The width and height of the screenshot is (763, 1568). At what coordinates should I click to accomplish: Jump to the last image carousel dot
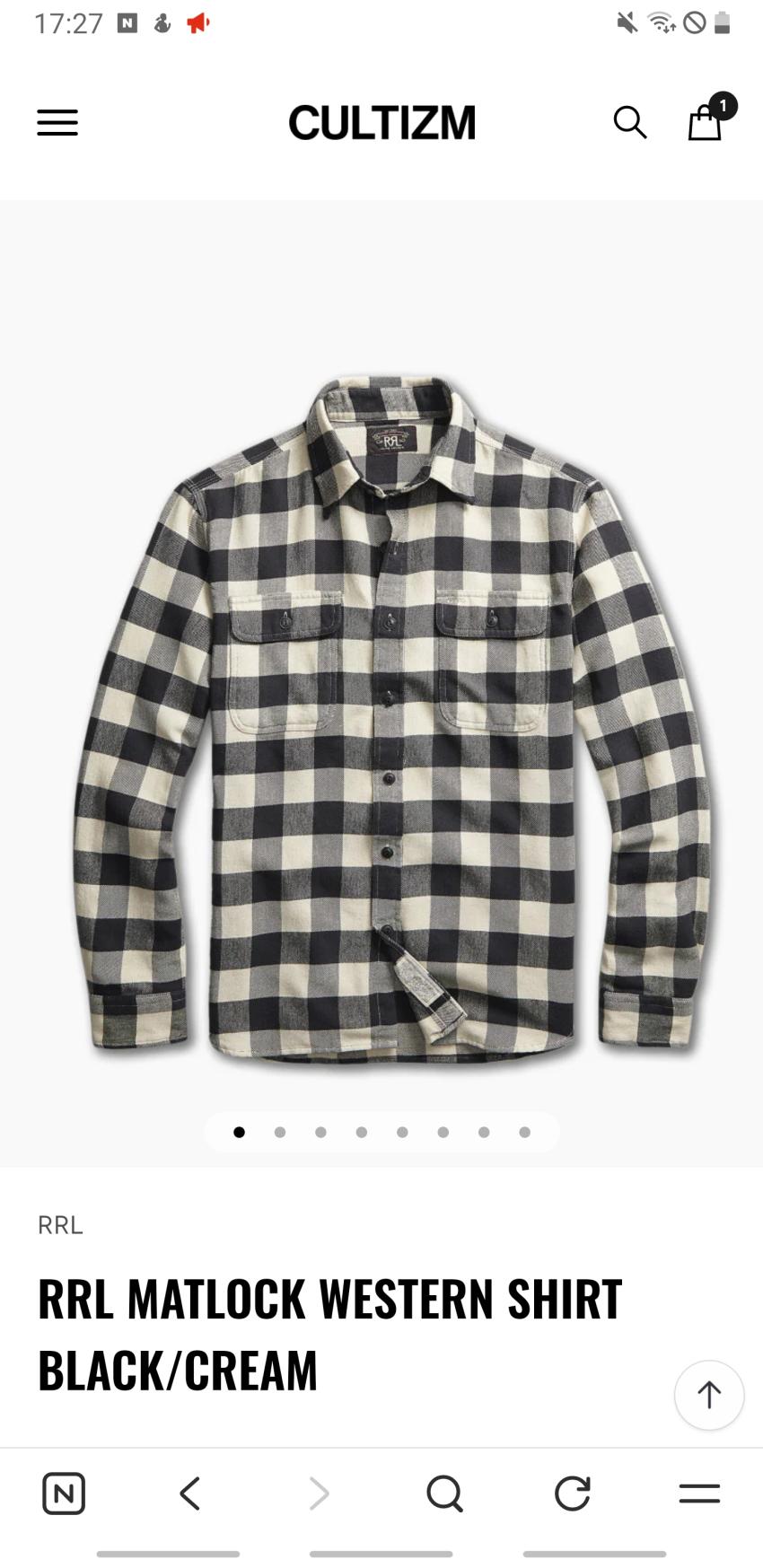tap(524, 1132)
